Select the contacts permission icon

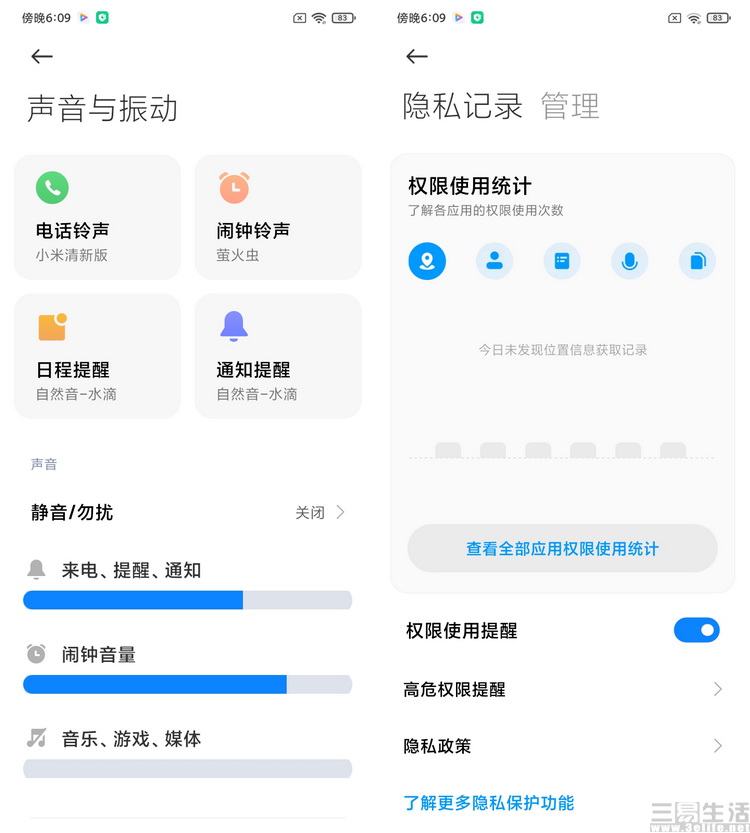coord(494,261)
